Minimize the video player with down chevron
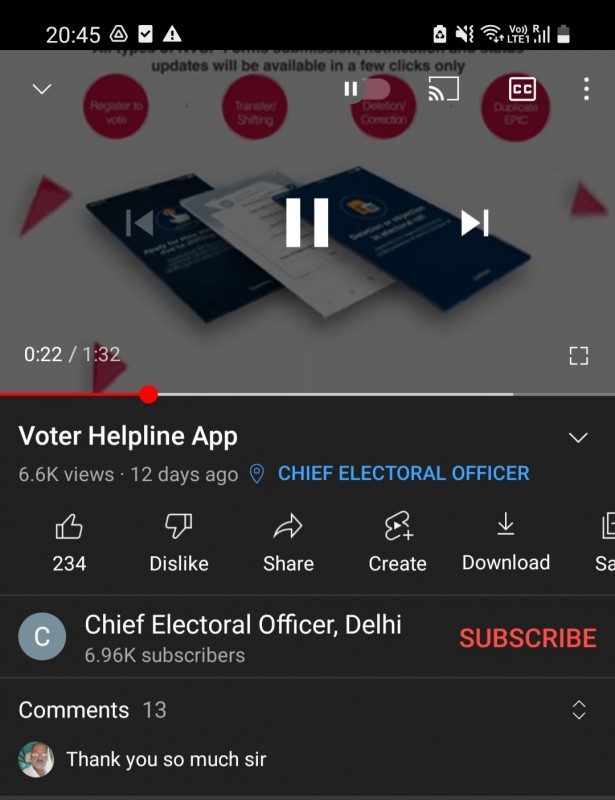This screenshot has height=800, width=615. pyautogui.click(x=41, y=89)
